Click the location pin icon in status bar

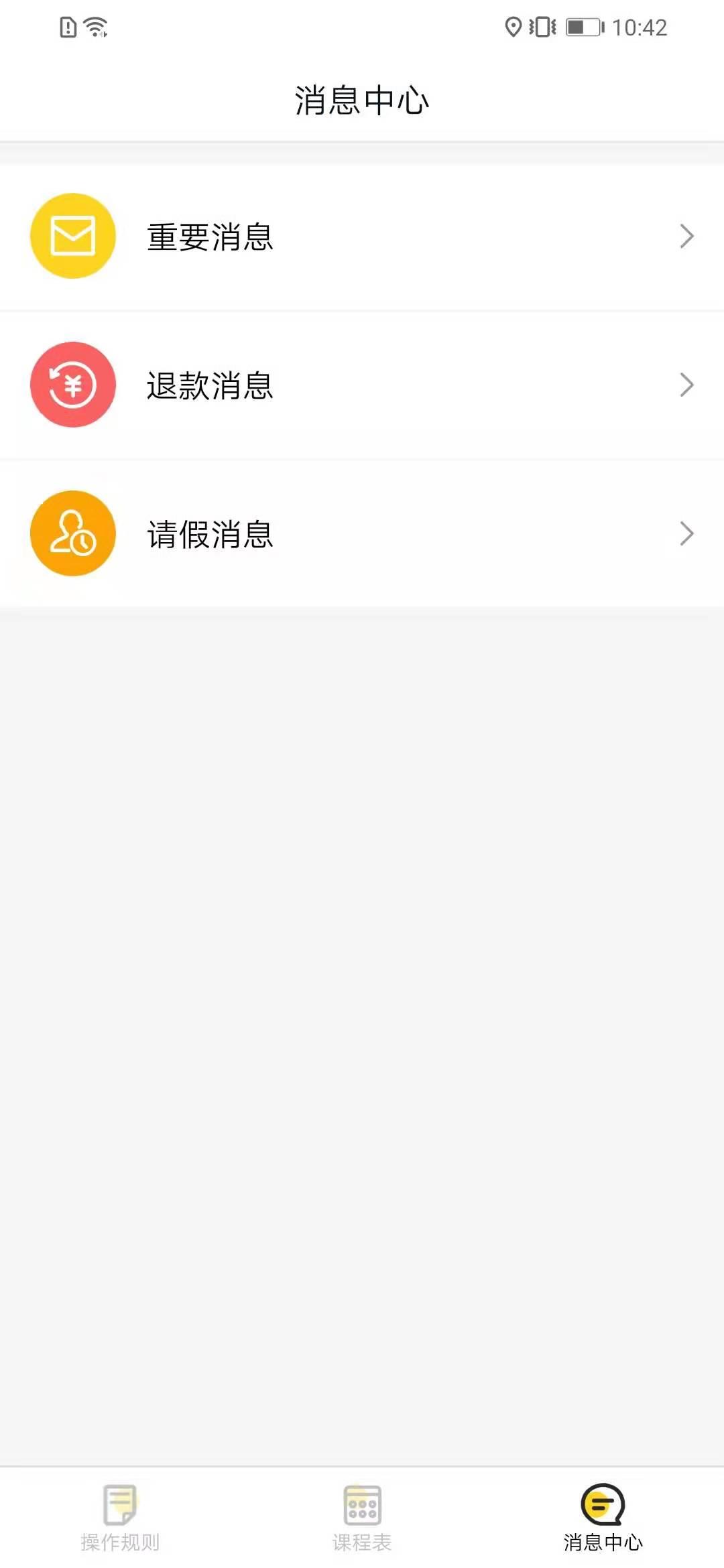pyautogui.click(x=514, y=27)
